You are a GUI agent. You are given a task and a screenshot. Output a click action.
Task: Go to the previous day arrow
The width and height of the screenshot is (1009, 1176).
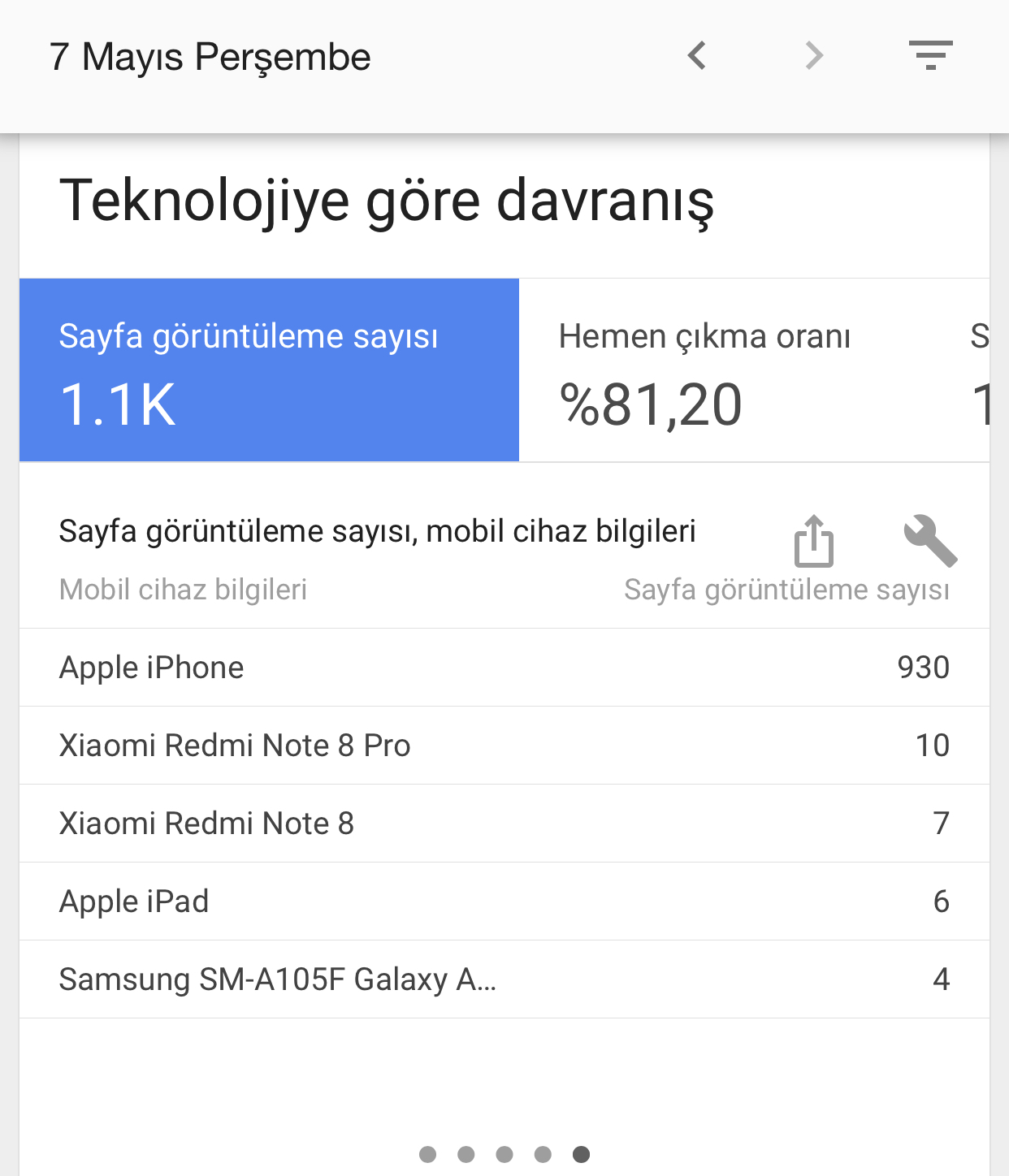[x=697, y=56]
